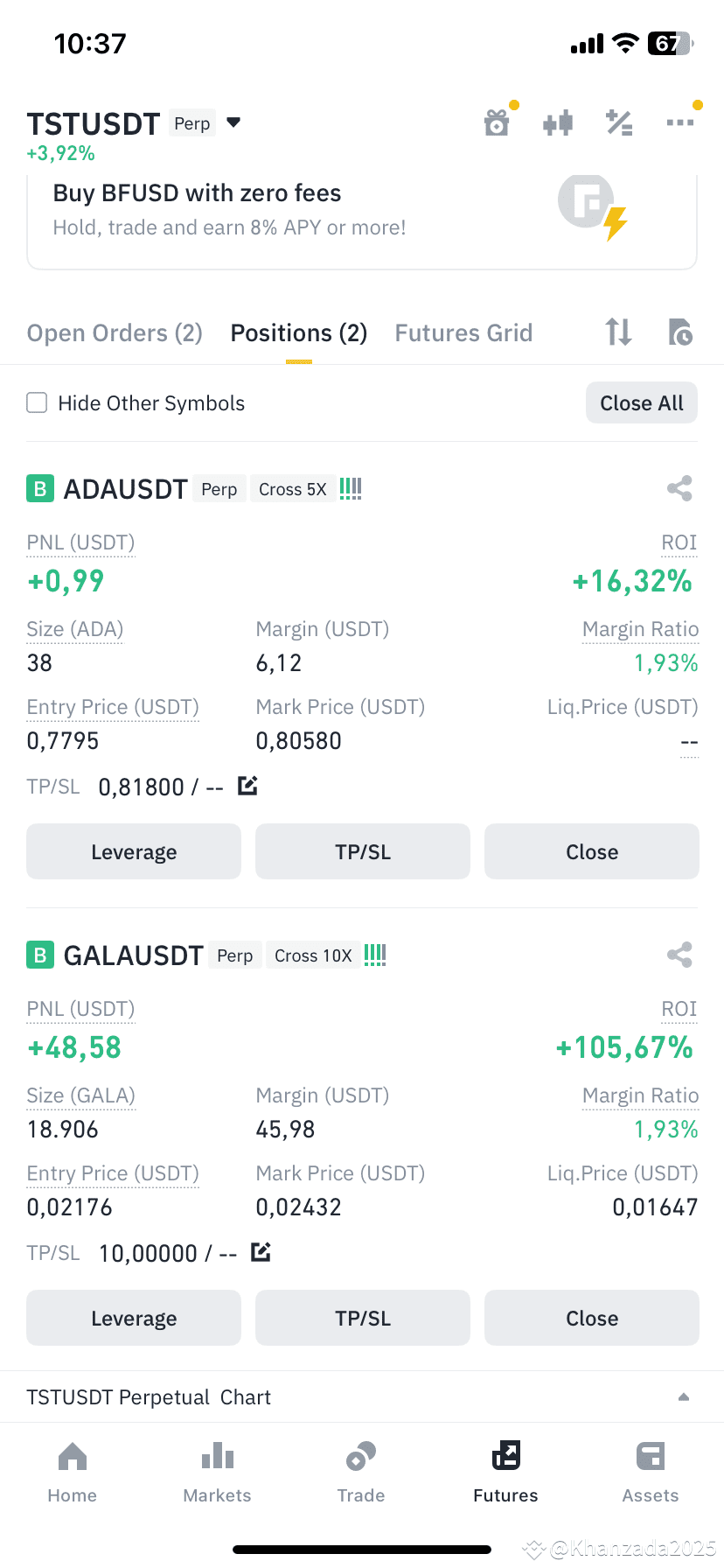Open the Futures Grid tab
This screenshot has width=724, height=1568.
(x=463, y=332)
